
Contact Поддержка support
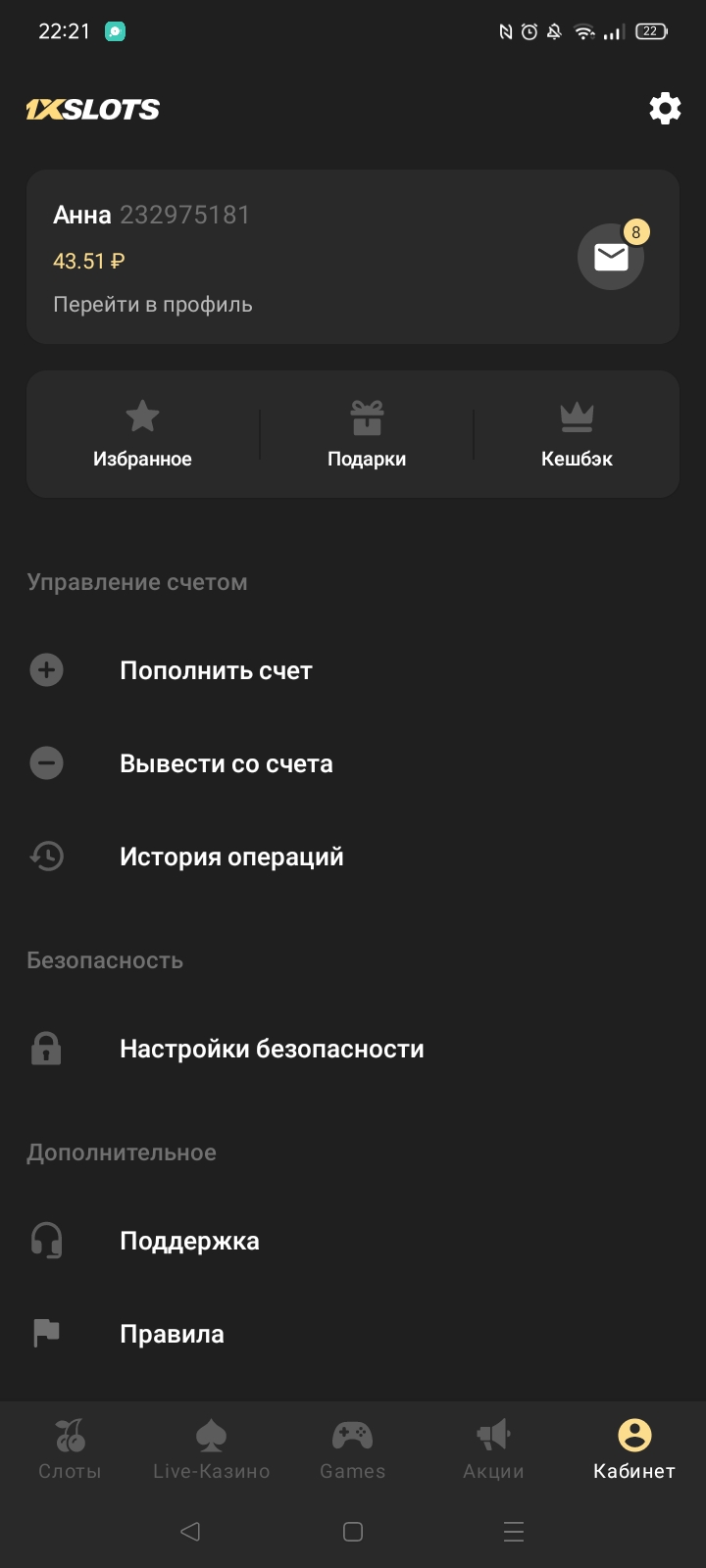click(189, 1241)
